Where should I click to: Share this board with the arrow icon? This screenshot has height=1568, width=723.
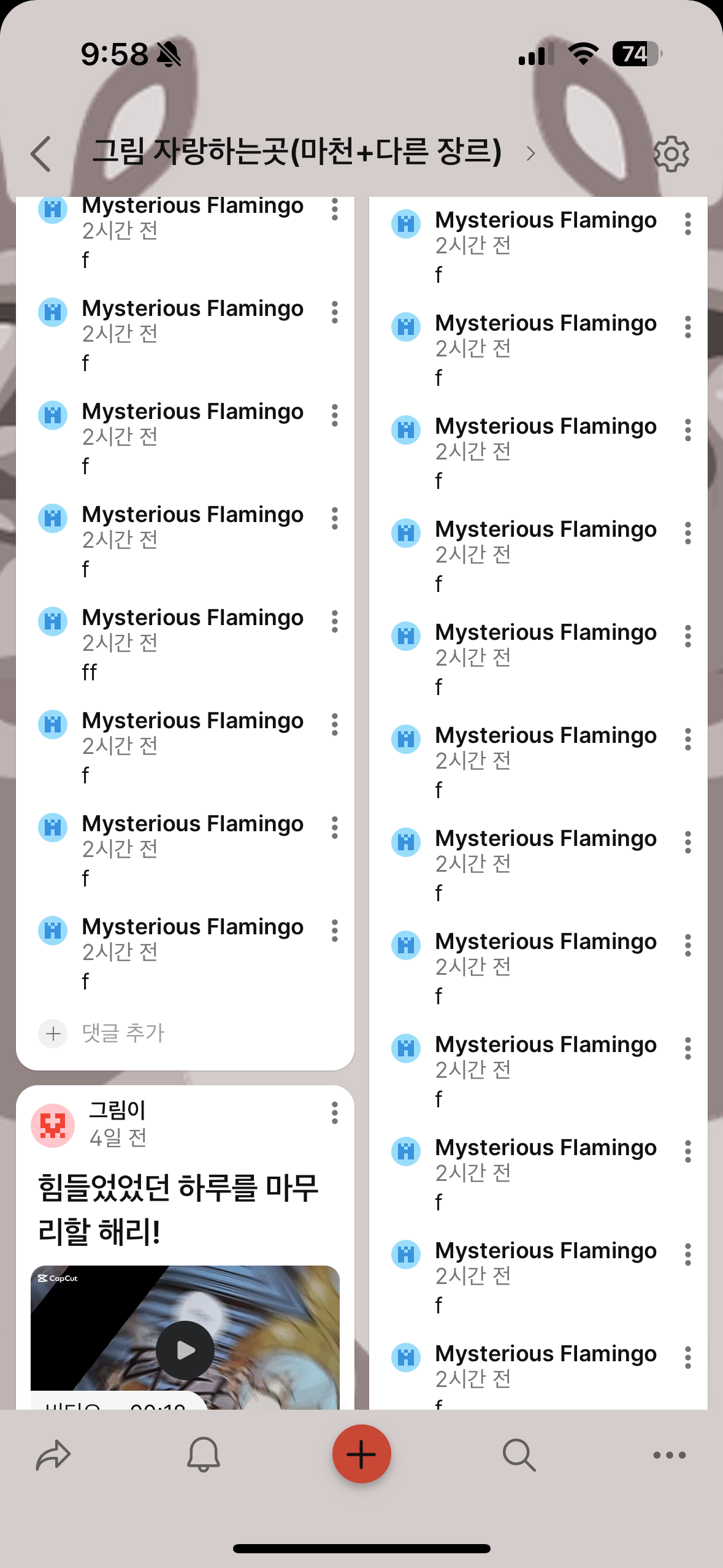[53, 1455]
